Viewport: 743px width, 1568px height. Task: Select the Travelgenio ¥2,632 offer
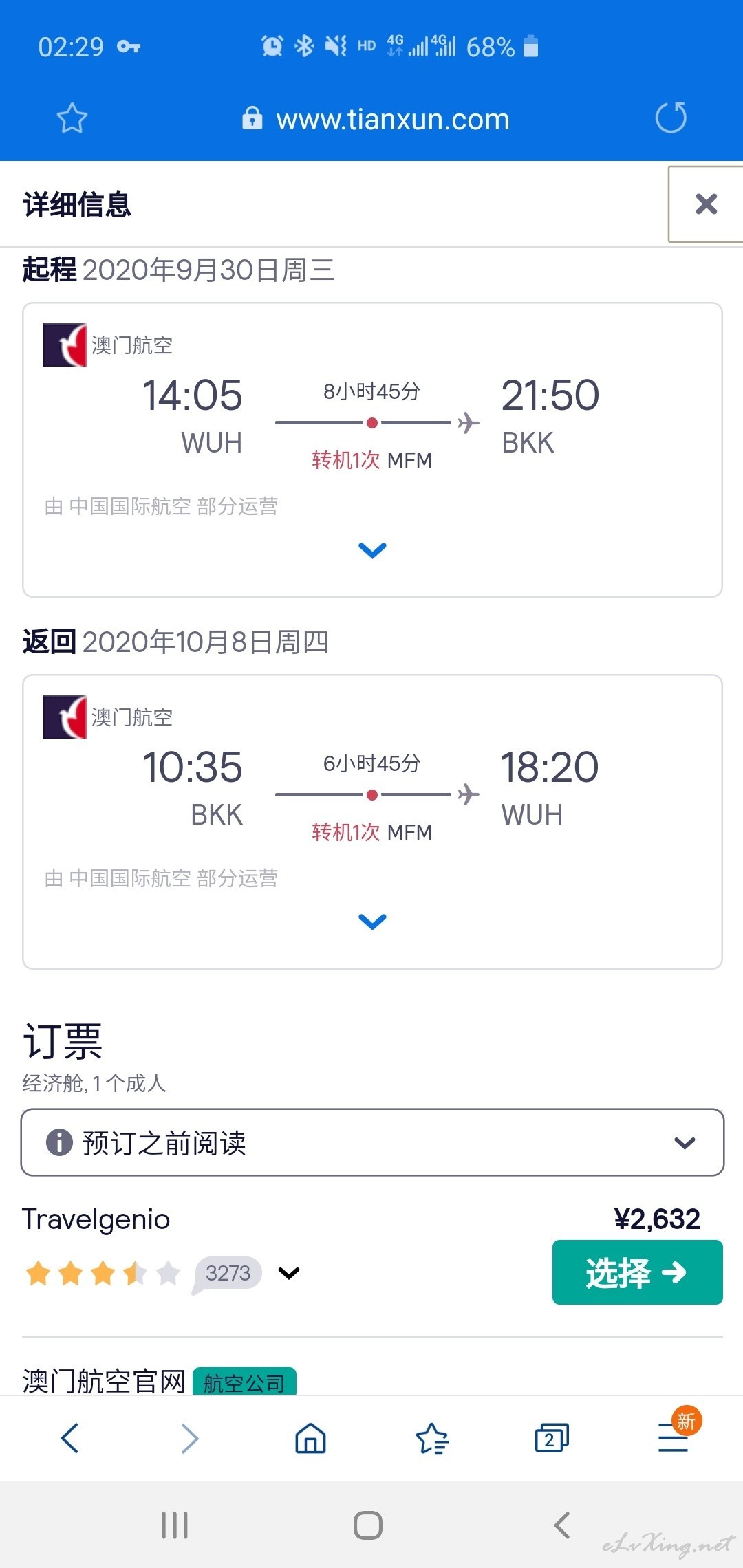point(637,1272)
